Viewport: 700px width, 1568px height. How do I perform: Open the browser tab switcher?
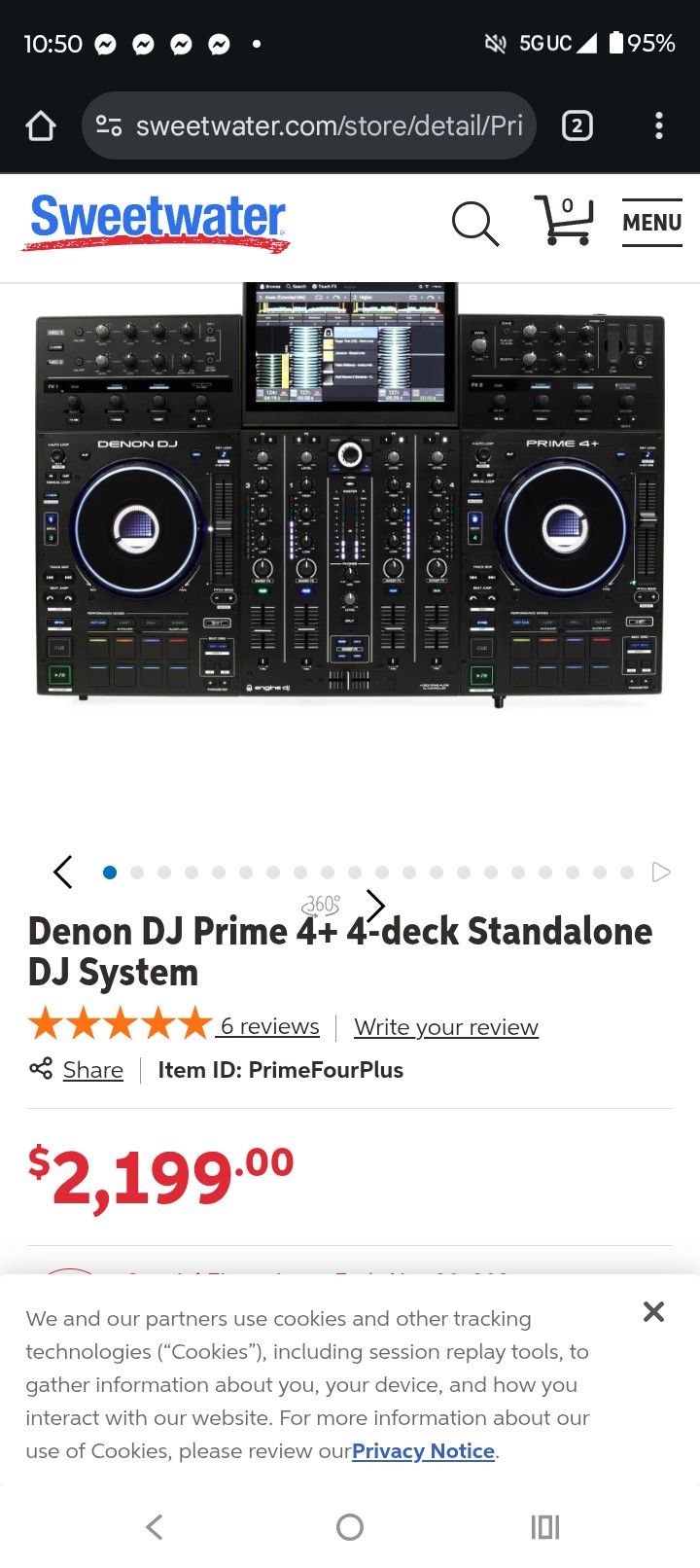[x=577, y=125]
